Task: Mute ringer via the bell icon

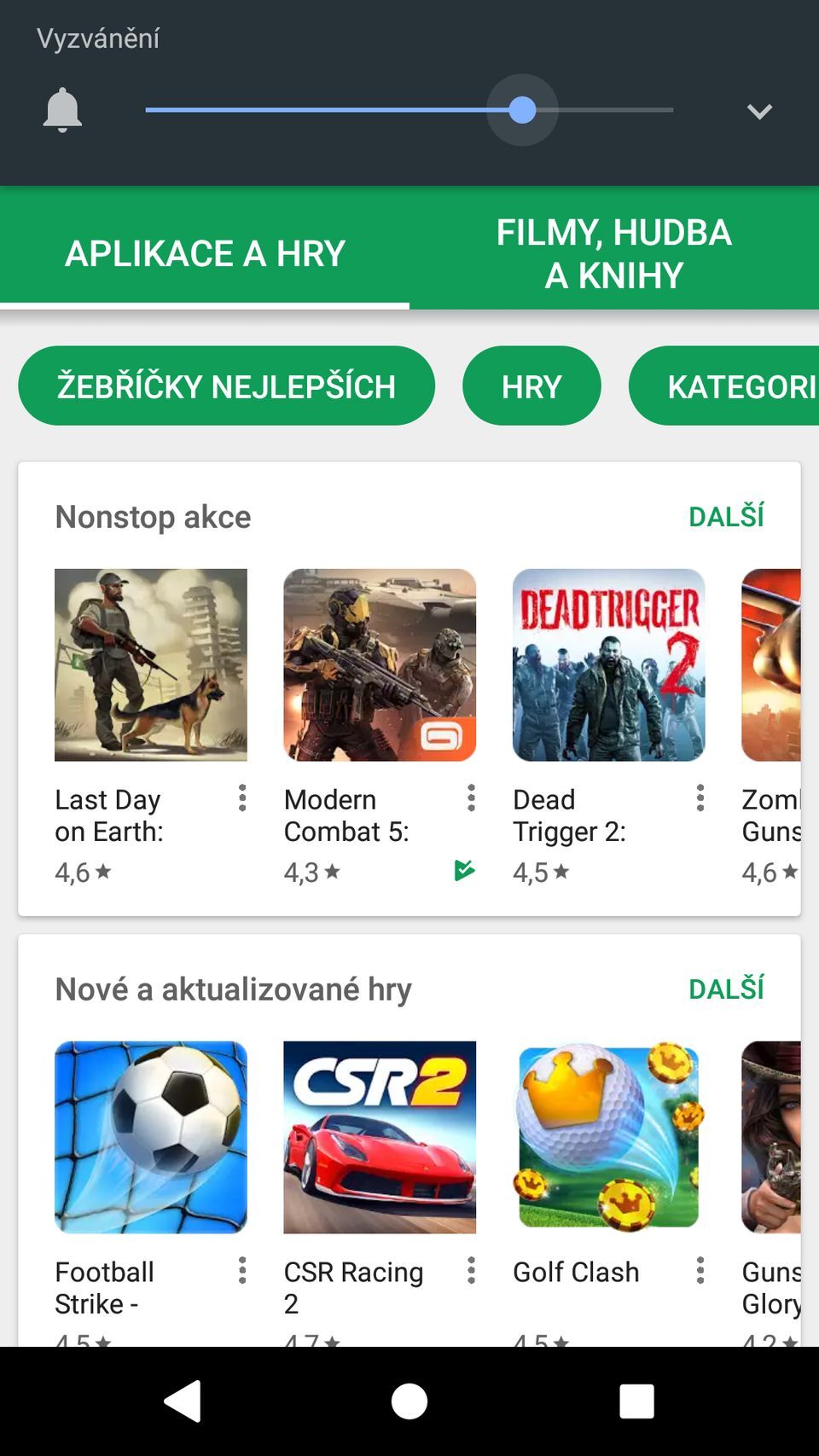Action: (62, 110)
